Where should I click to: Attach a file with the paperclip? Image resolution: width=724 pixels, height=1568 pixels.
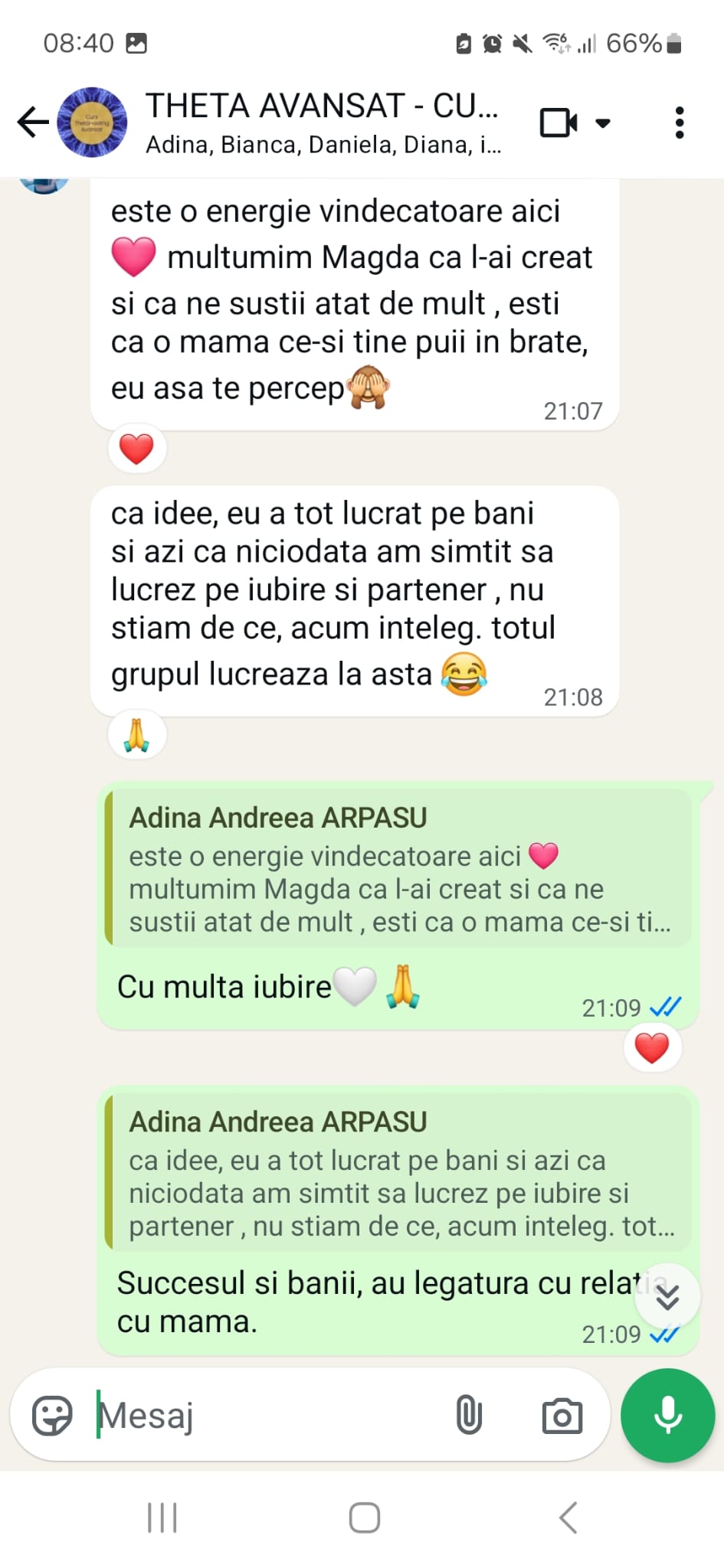(469, 1415)
